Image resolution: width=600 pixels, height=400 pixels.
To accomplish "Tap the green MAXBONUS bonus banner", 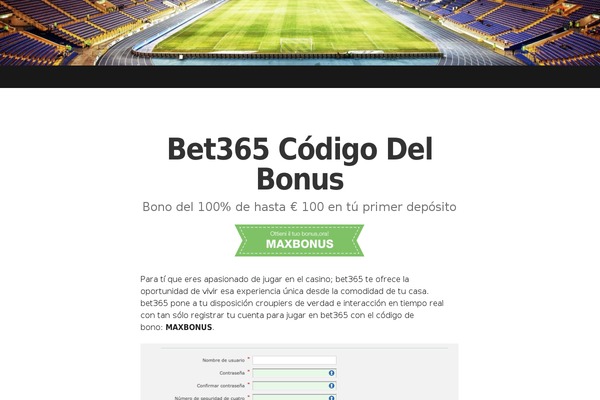I will point(299,240).
